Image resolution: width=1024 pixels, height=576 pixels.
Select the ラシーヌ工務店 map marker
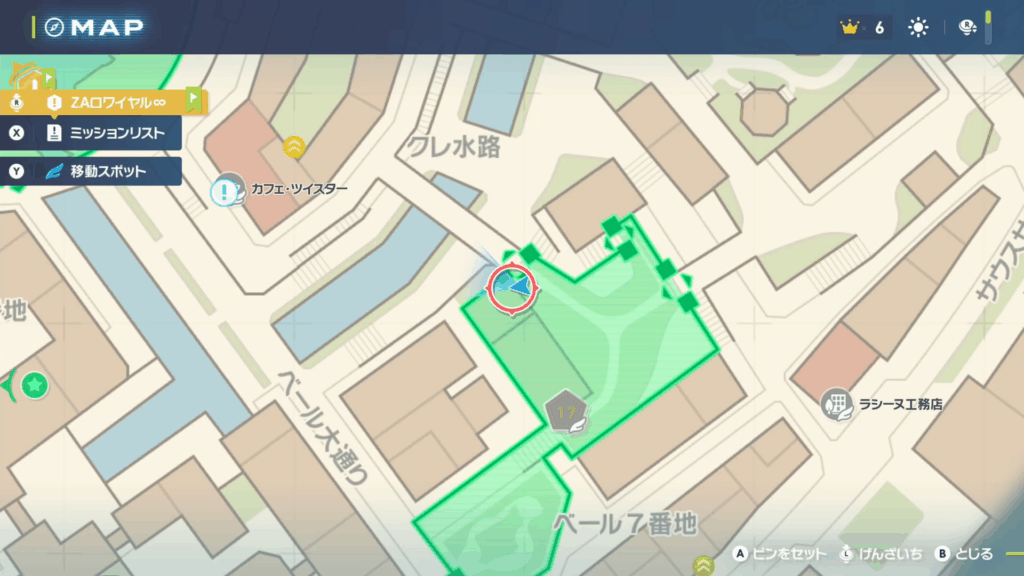836,404
